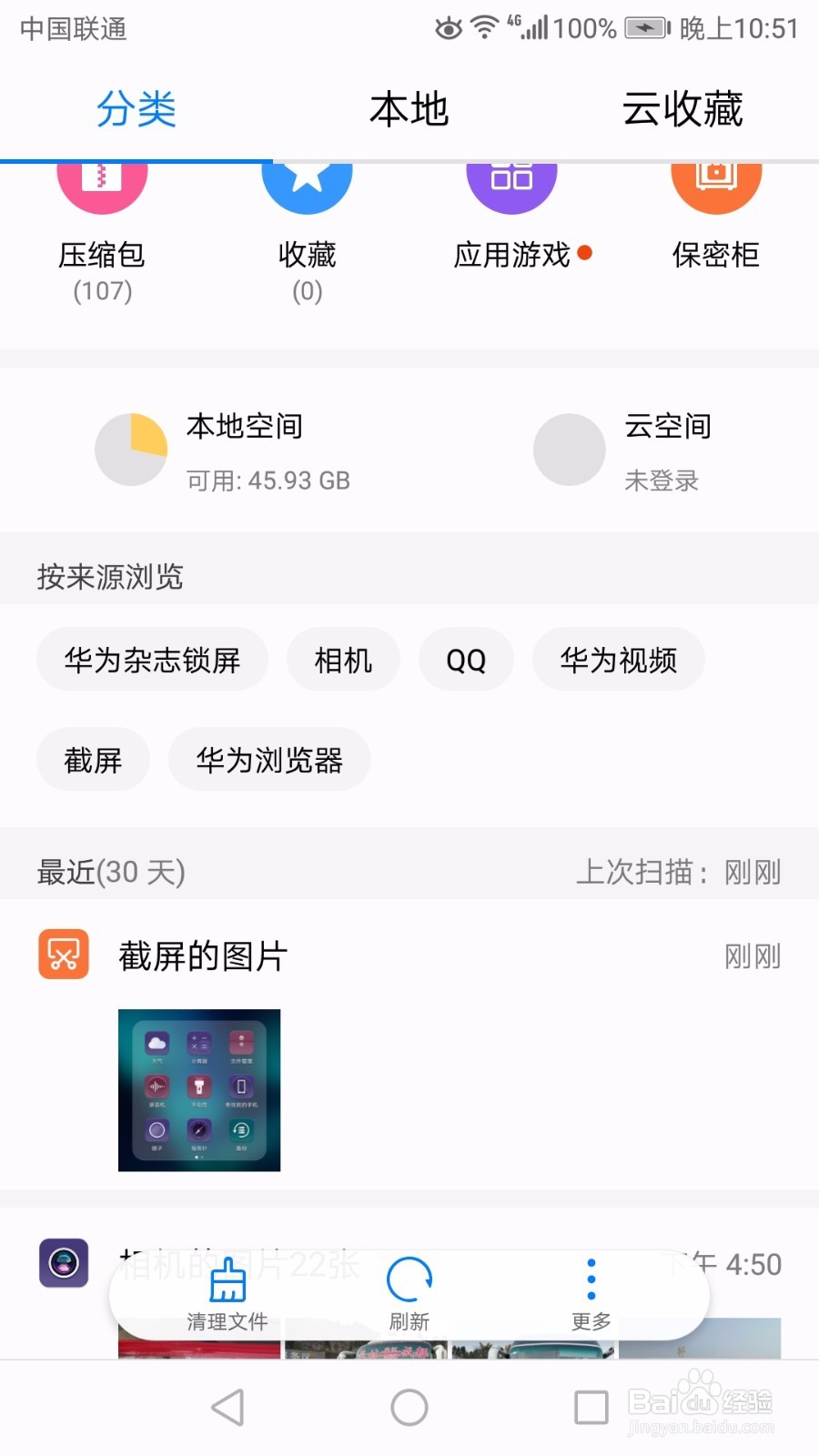The height and width of the screenshot is (1456, 819).
Task: Select the 截屏 source filter chip
Action: click(x=93, y=760)
